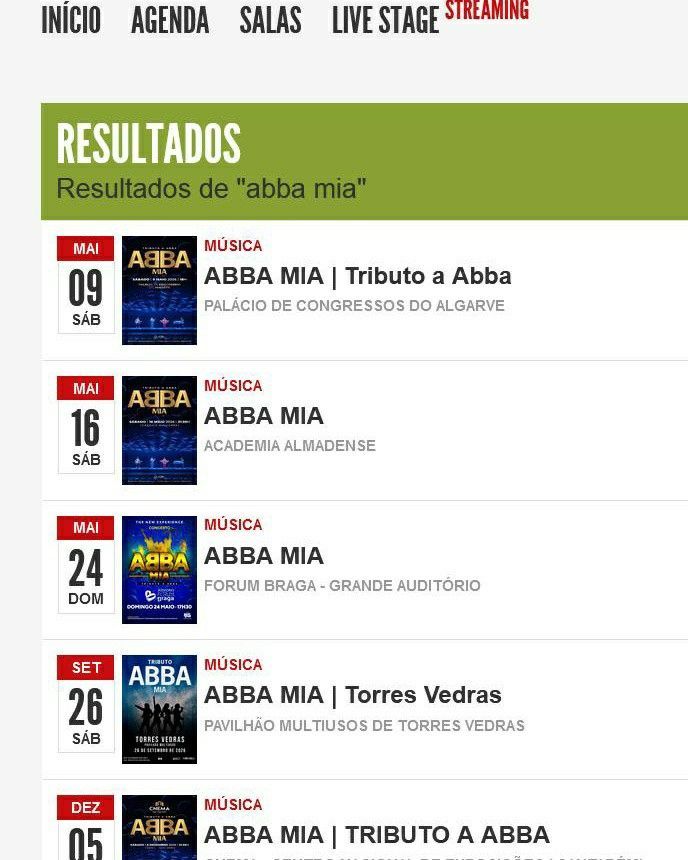
Task: View ABBA MIA at Forum Braga
Action: [x=264, y=556]
